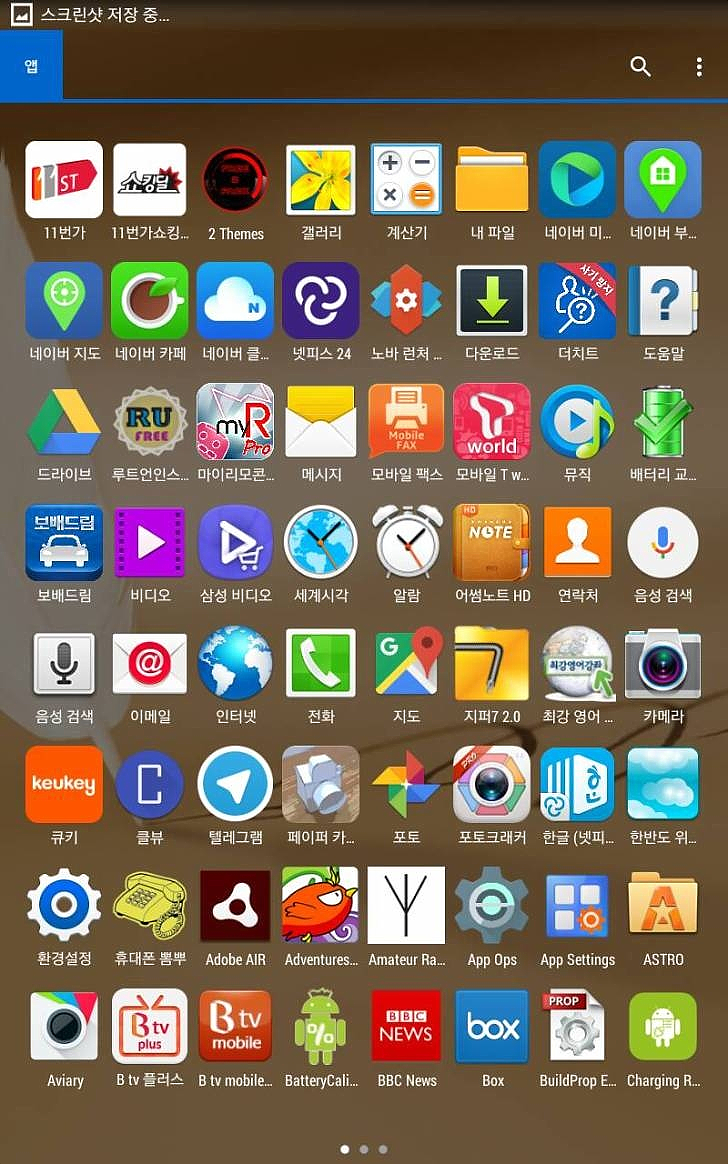Open the overflow menu
Image resolution: width=728 pixels, height=1164 pixels.
point(699,67)
